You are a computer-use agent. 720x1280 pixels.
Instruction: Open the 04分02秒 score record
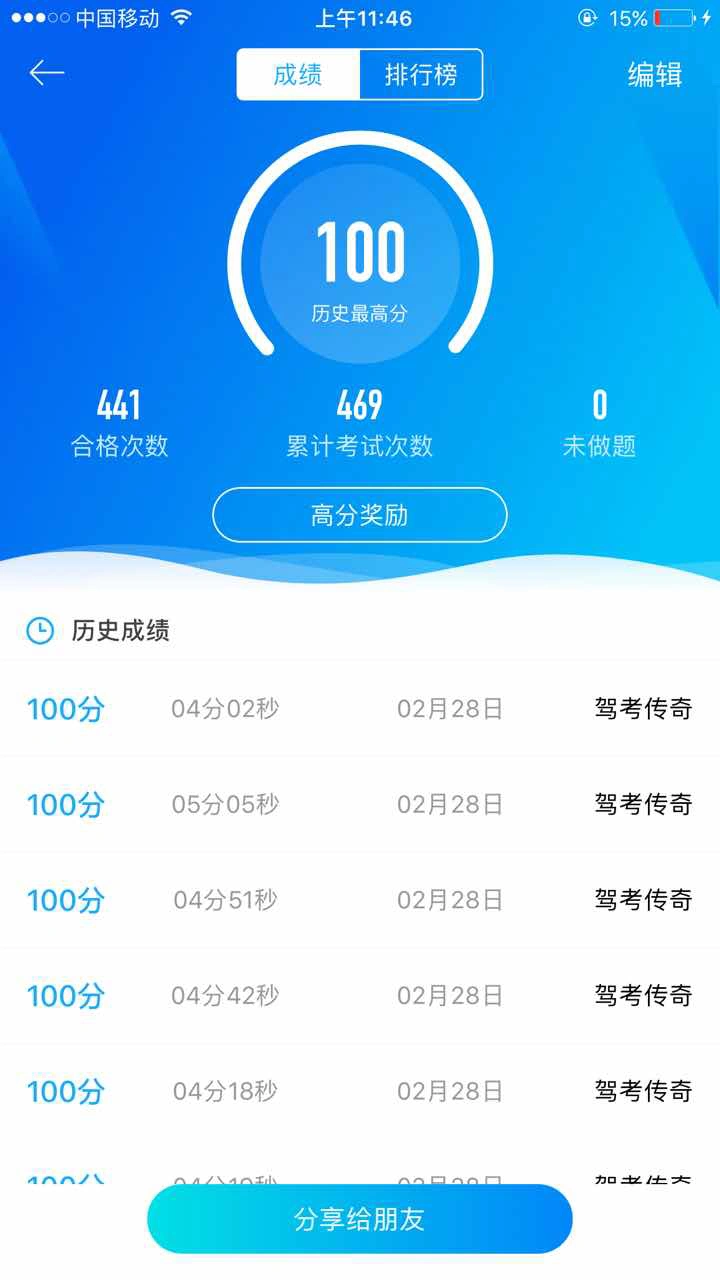(360, 709)
